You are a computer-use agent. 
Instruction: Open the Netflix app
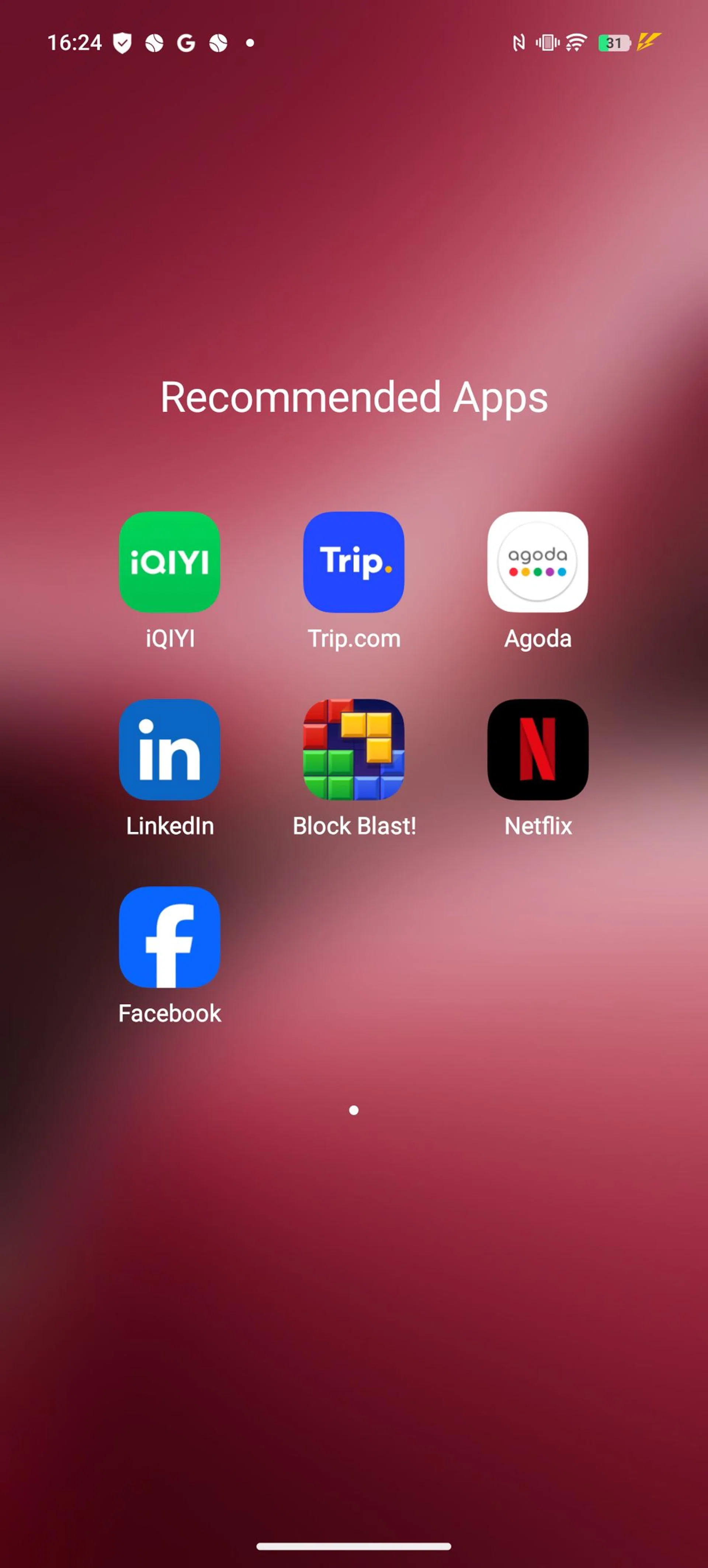tap(538, 749)
